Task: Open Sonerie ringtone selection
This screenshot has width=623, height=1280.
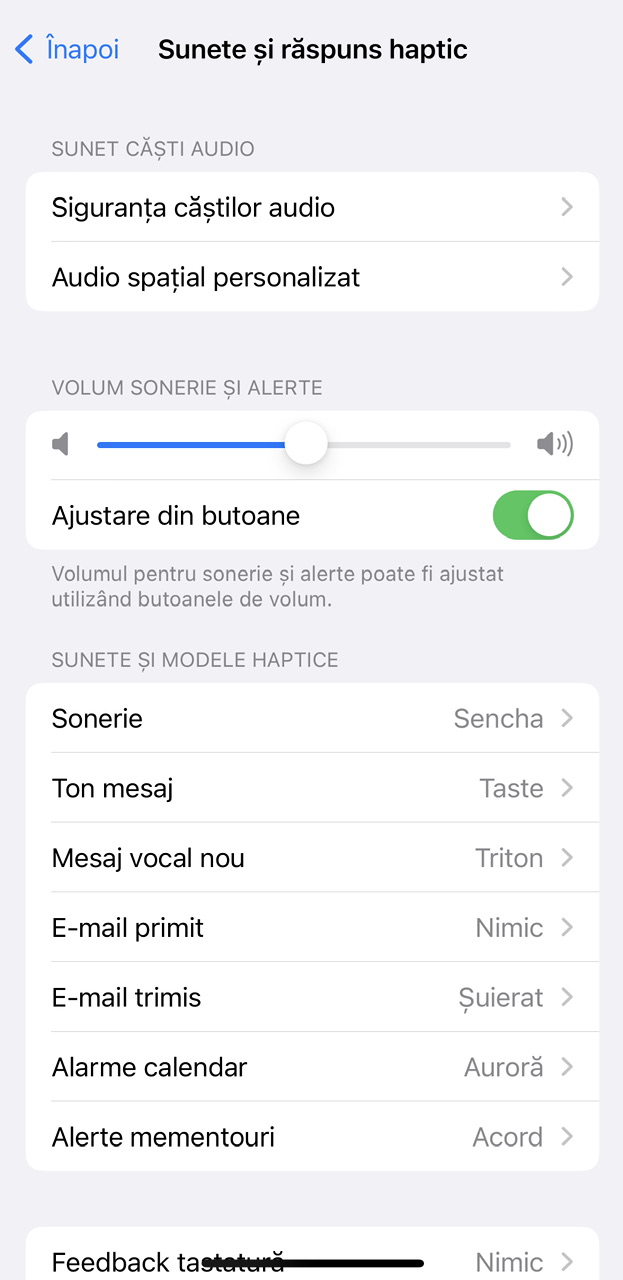Action: tap(312, 718)
